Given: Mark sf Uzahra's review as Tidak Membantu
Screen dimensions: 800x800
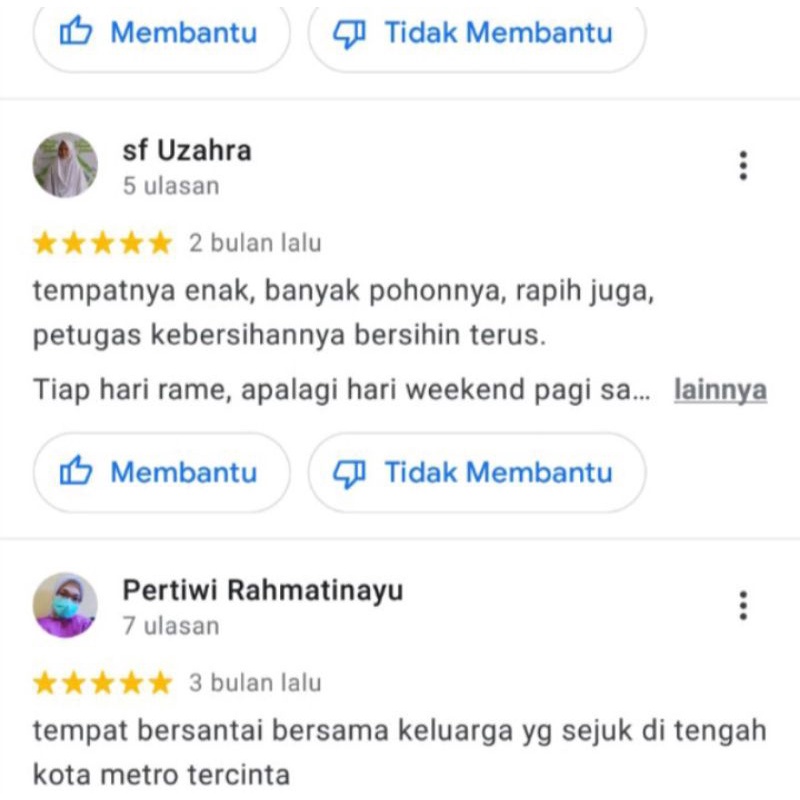Looking at the screenshot, I should pos(476,473).
